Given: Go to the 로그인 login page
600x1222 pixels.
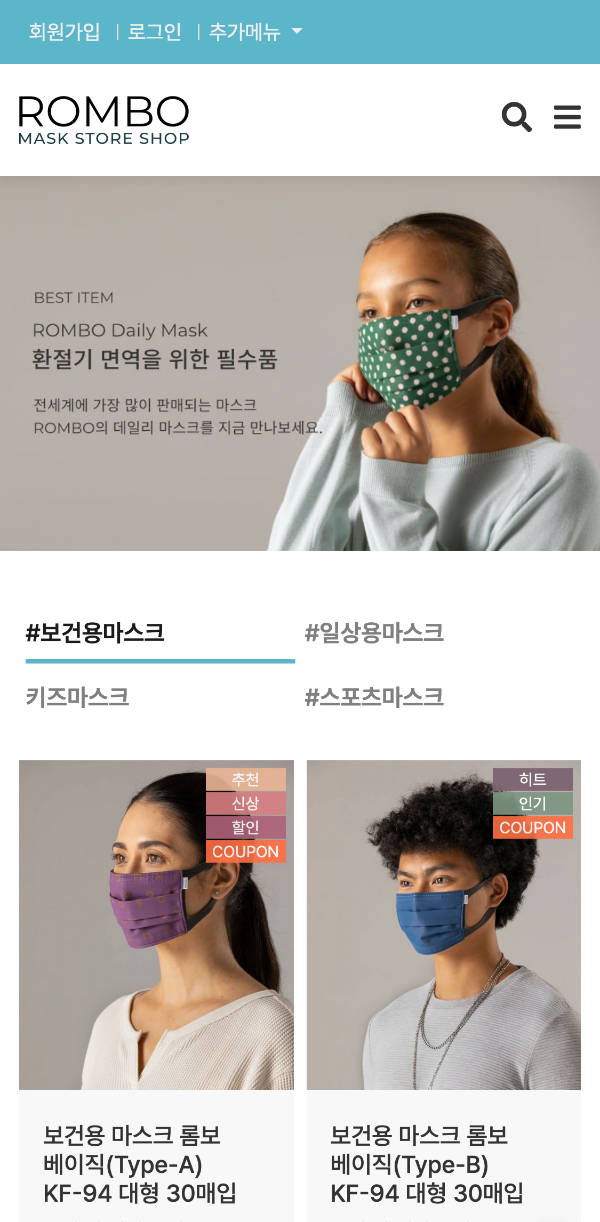Looking at the screenshot, I should 154,32.
